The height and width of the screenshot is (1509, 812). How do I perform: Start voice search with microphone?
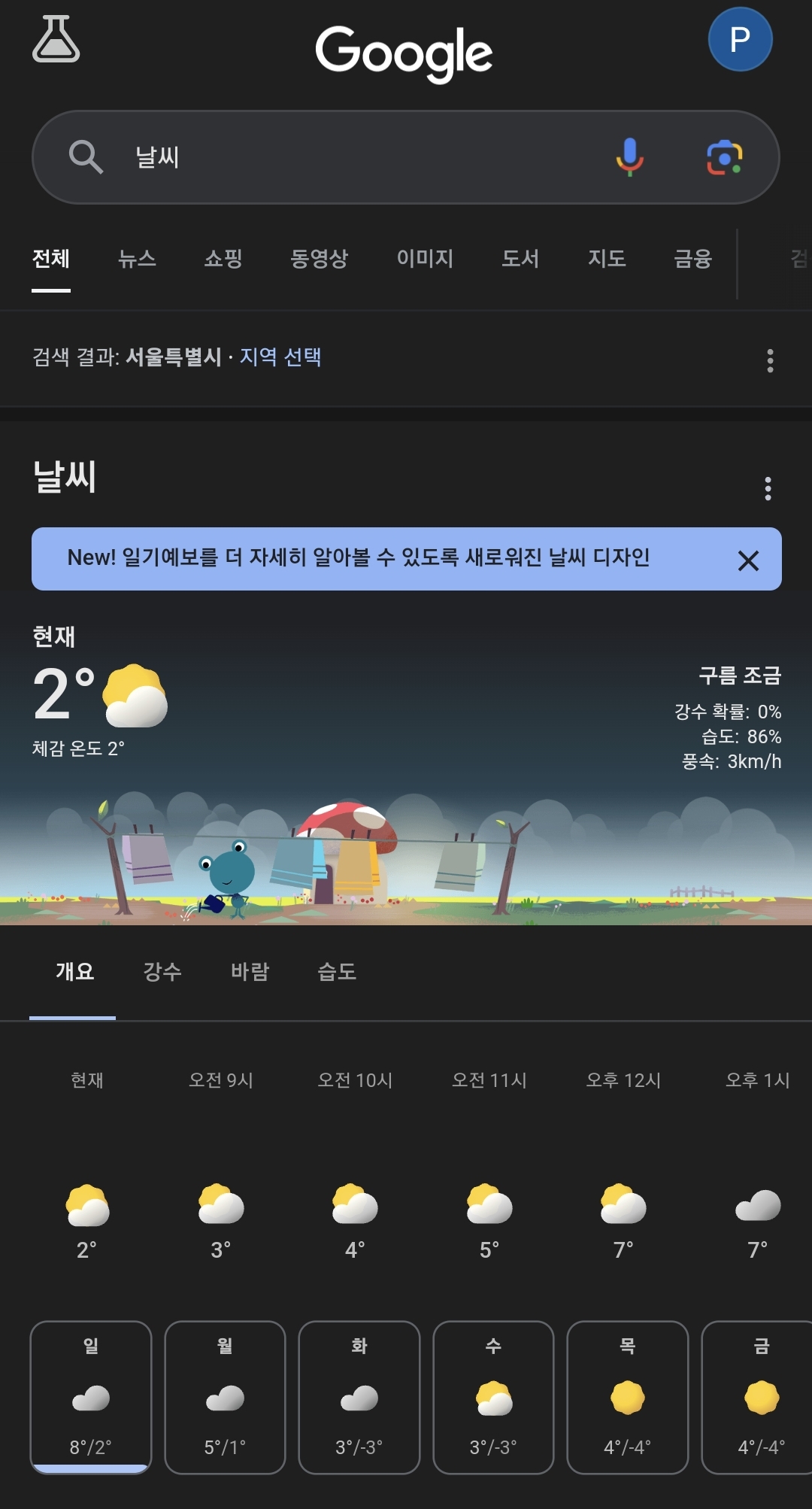click(x=629, y=157)
